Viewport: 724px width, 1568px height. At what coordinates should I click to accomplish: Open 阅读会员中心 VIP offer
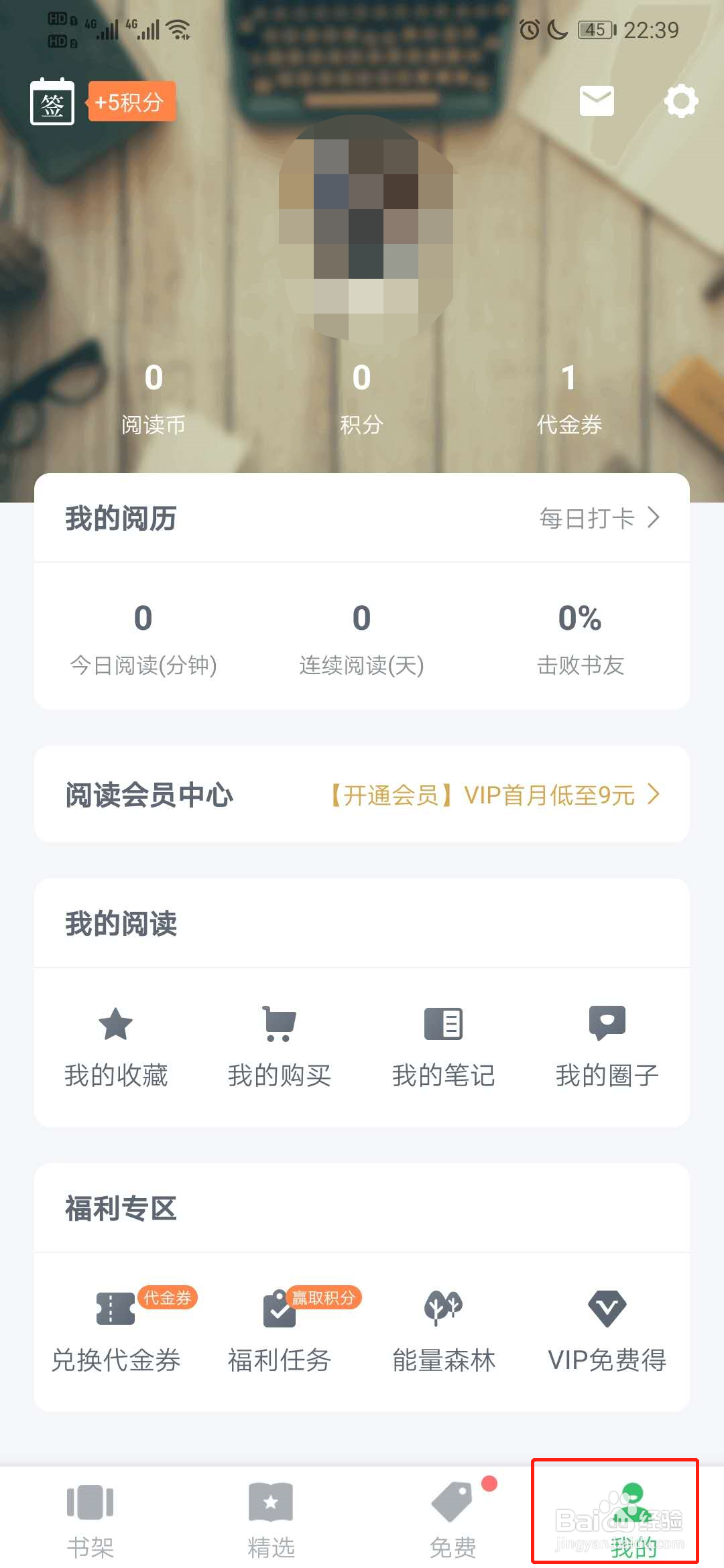(x=494, y=795)
